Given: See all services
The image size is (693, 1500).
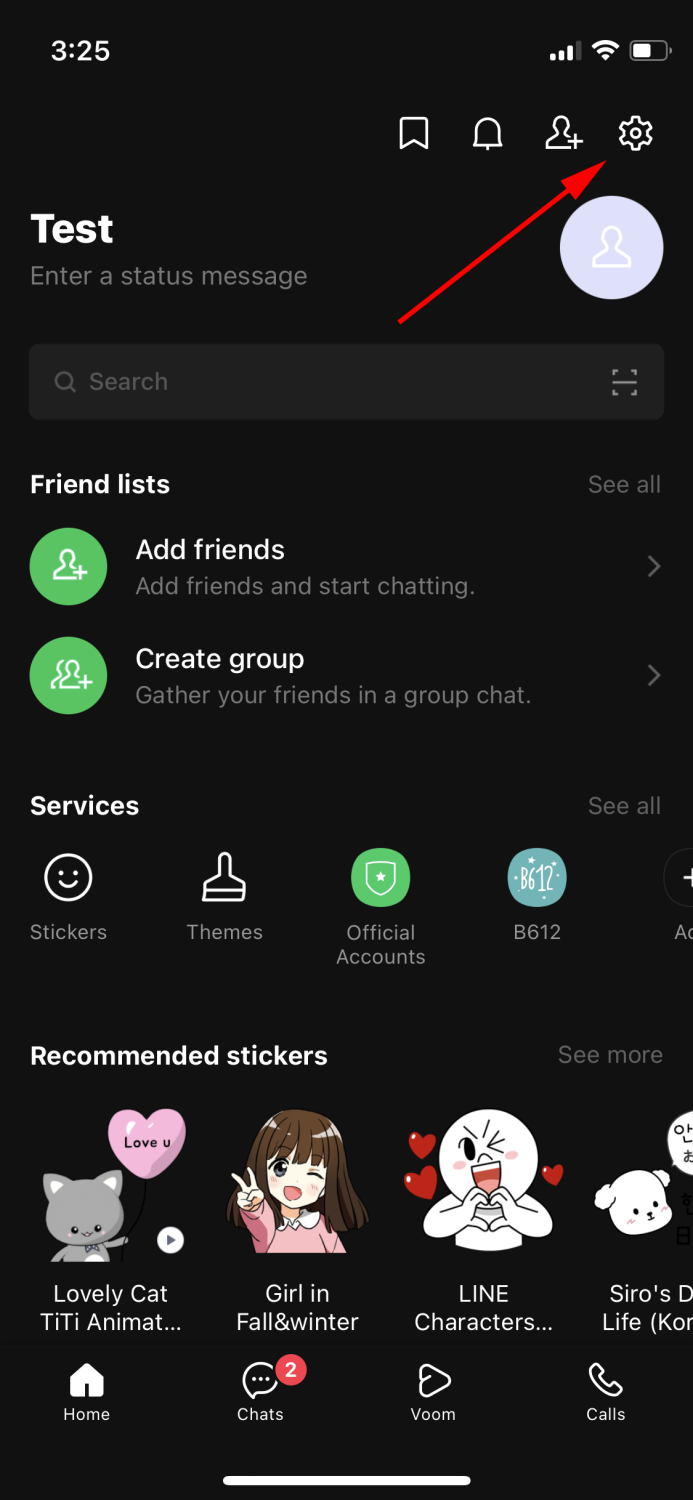Looking at the screenshot, I should click(x=624, y=806).
